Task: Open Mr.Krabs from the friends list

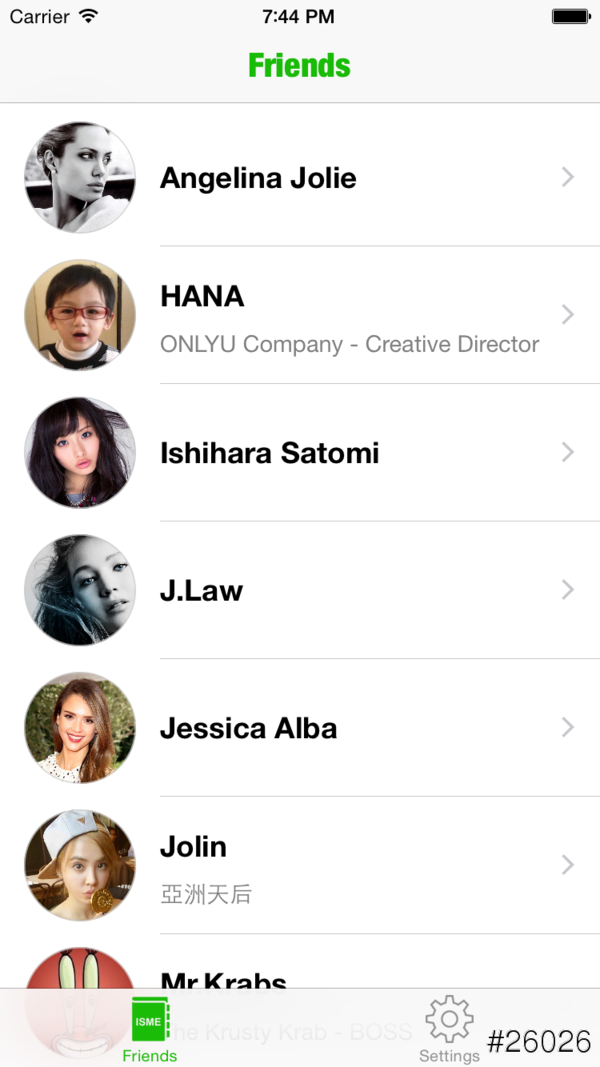Action: (300, 968)
